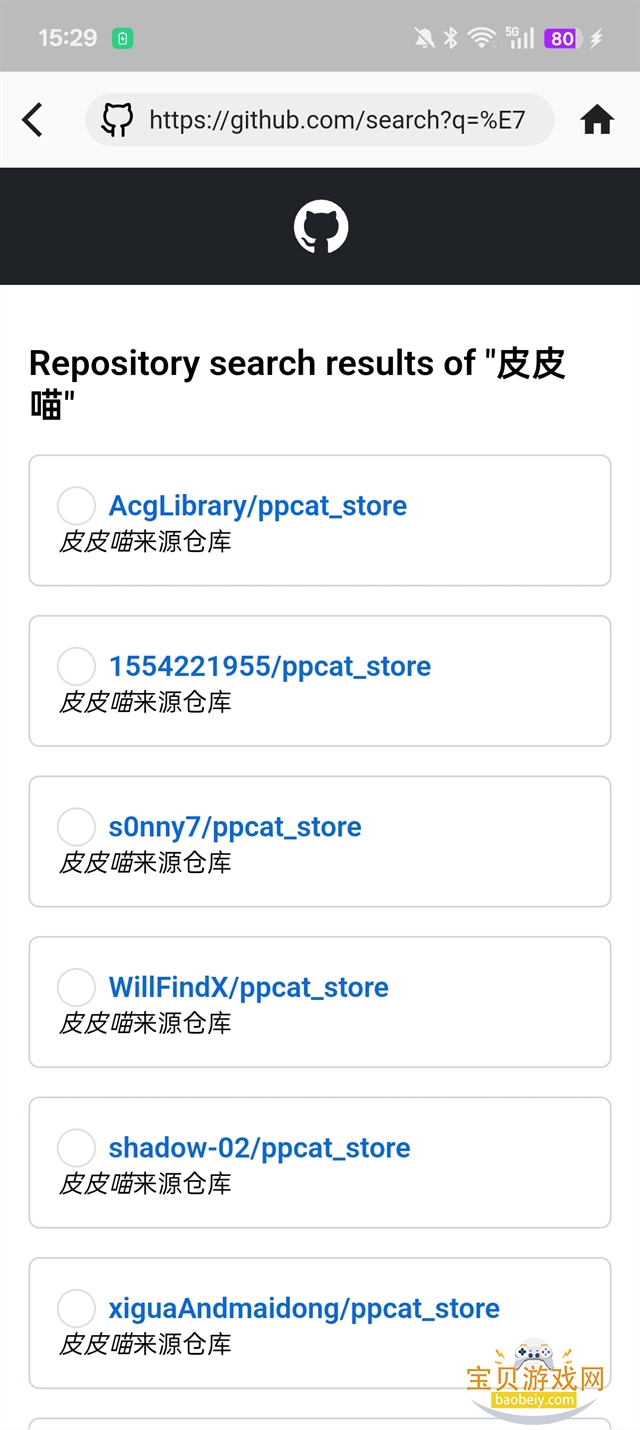This screenshot has height=1430, width=640.
Task: Choose the radio button beside s0nny7/ppcat_store
Action: (76, 827)
